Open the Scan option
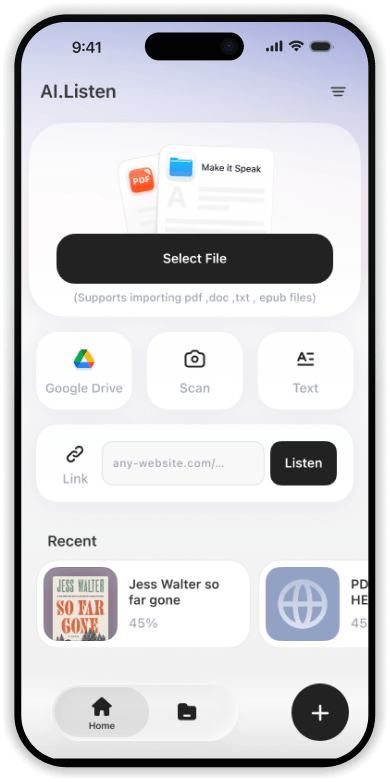Viewport: 390px width, 782px height. click(195, 371)
